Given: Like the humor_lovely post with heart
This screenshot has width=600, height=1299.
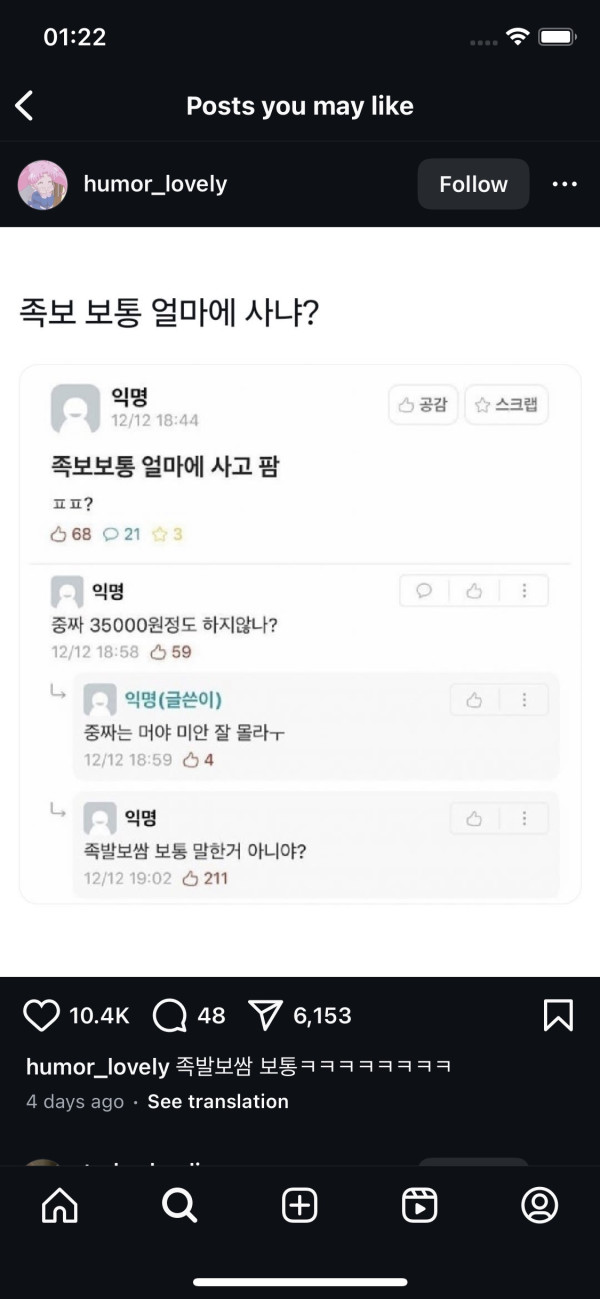Looking at the screenshot, I should click(x=41, y=1016).
